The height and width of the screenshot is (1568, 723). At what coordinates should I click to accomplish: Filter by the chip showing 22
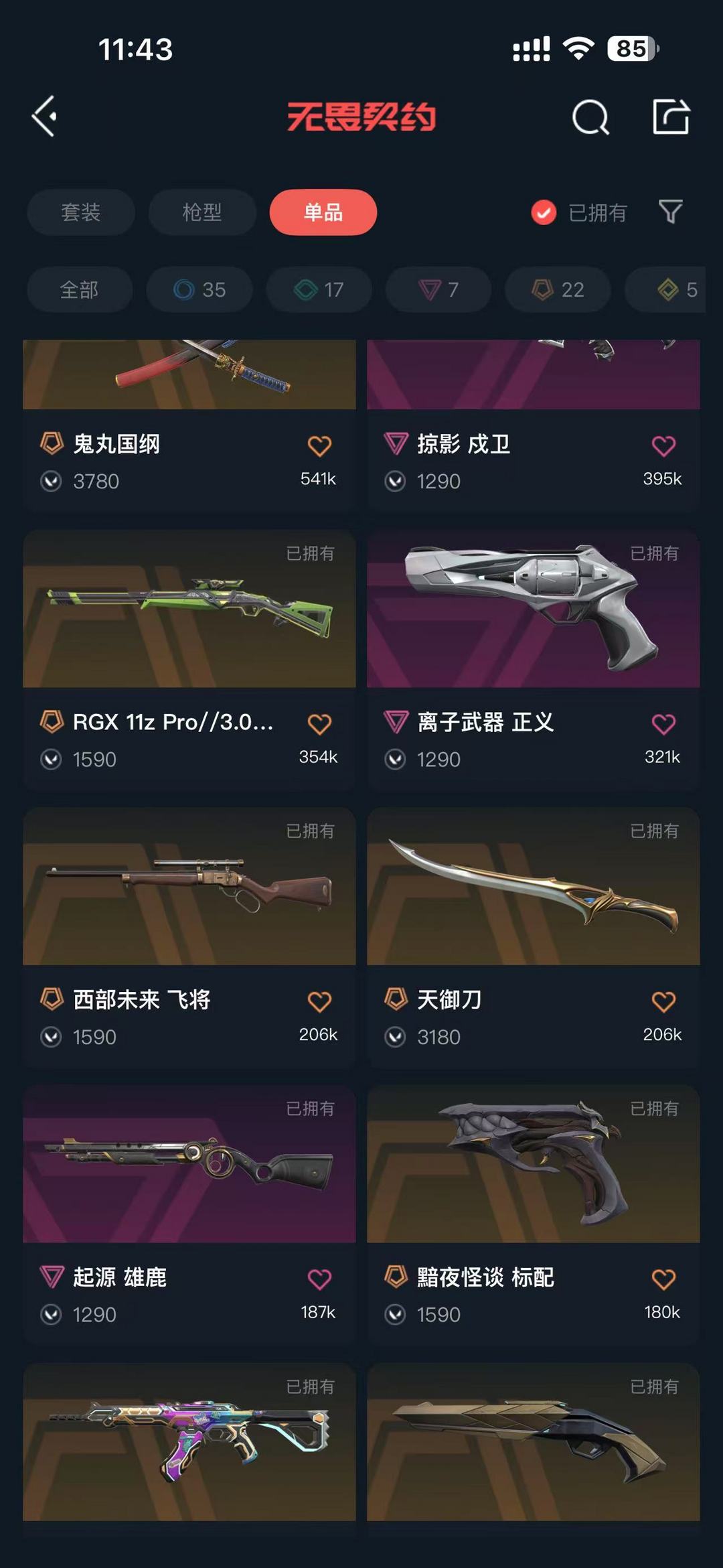[x=558, y=289]
